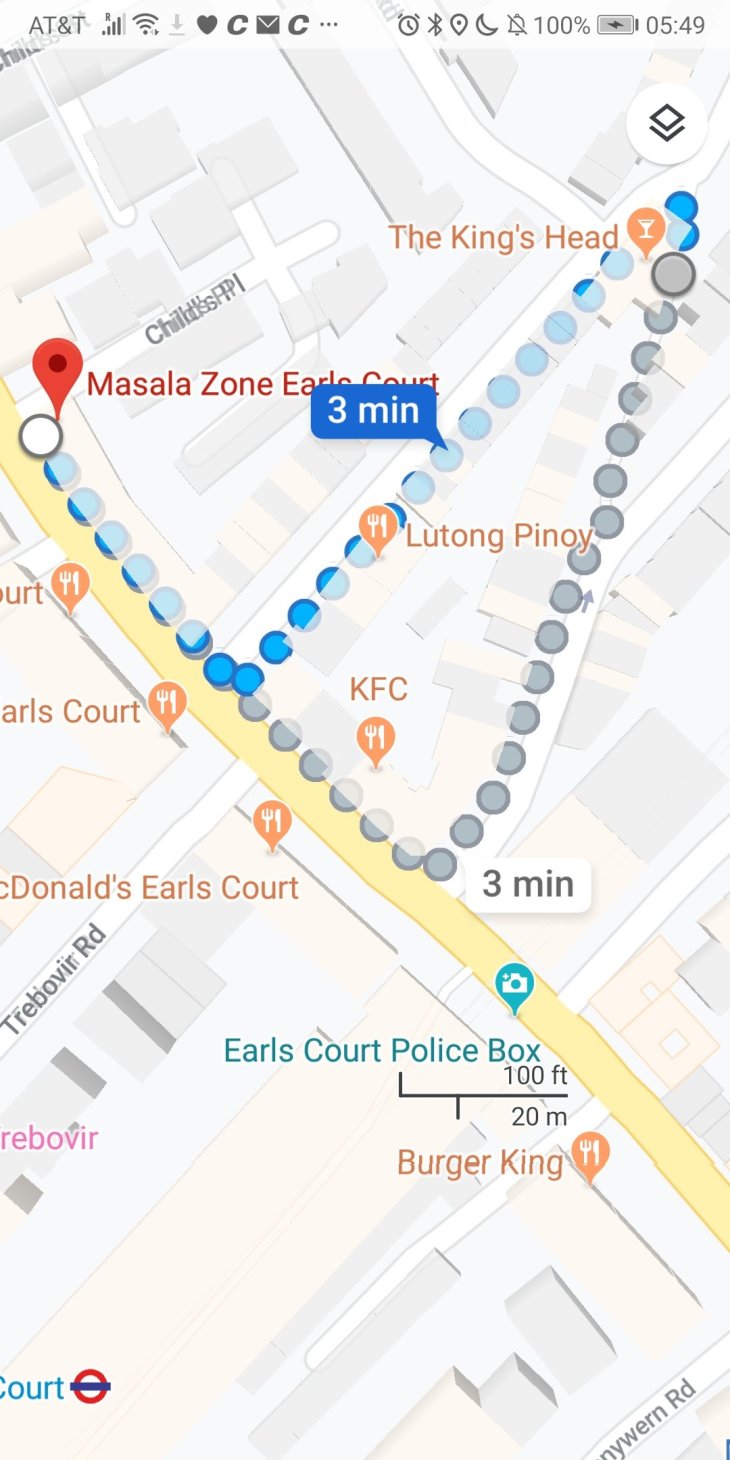730x1460 pixels.
Task: Open the map layers button
Action: 667,124
